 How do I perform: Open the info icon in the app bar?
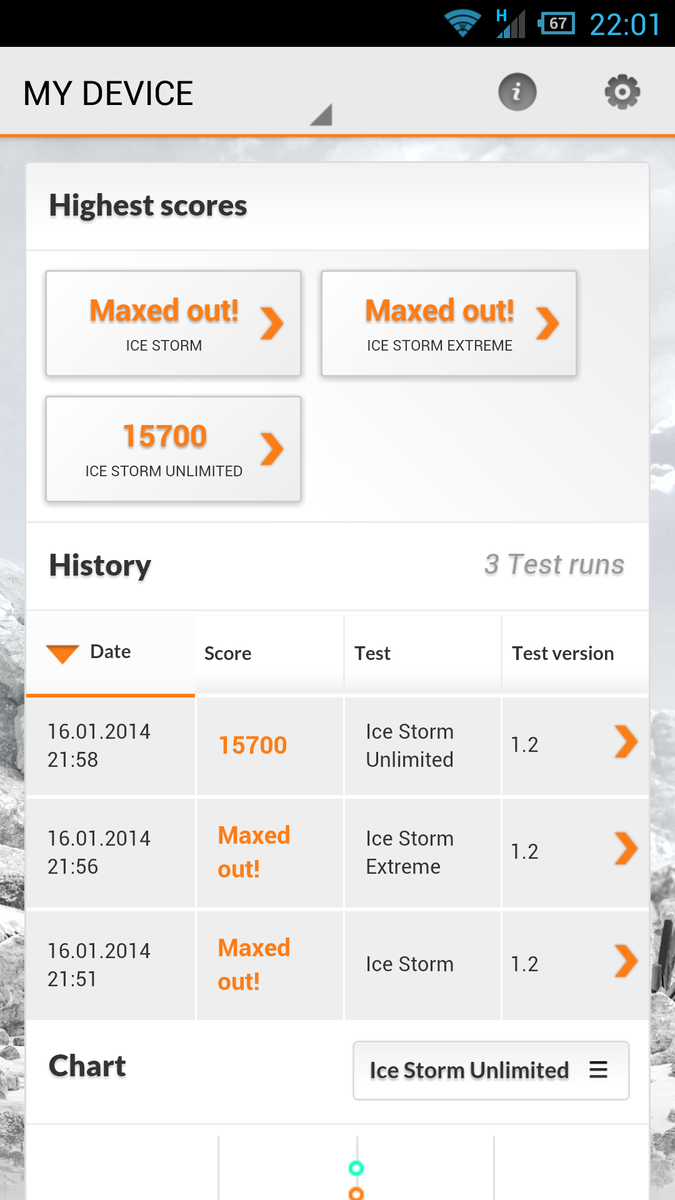click(517, 93)
